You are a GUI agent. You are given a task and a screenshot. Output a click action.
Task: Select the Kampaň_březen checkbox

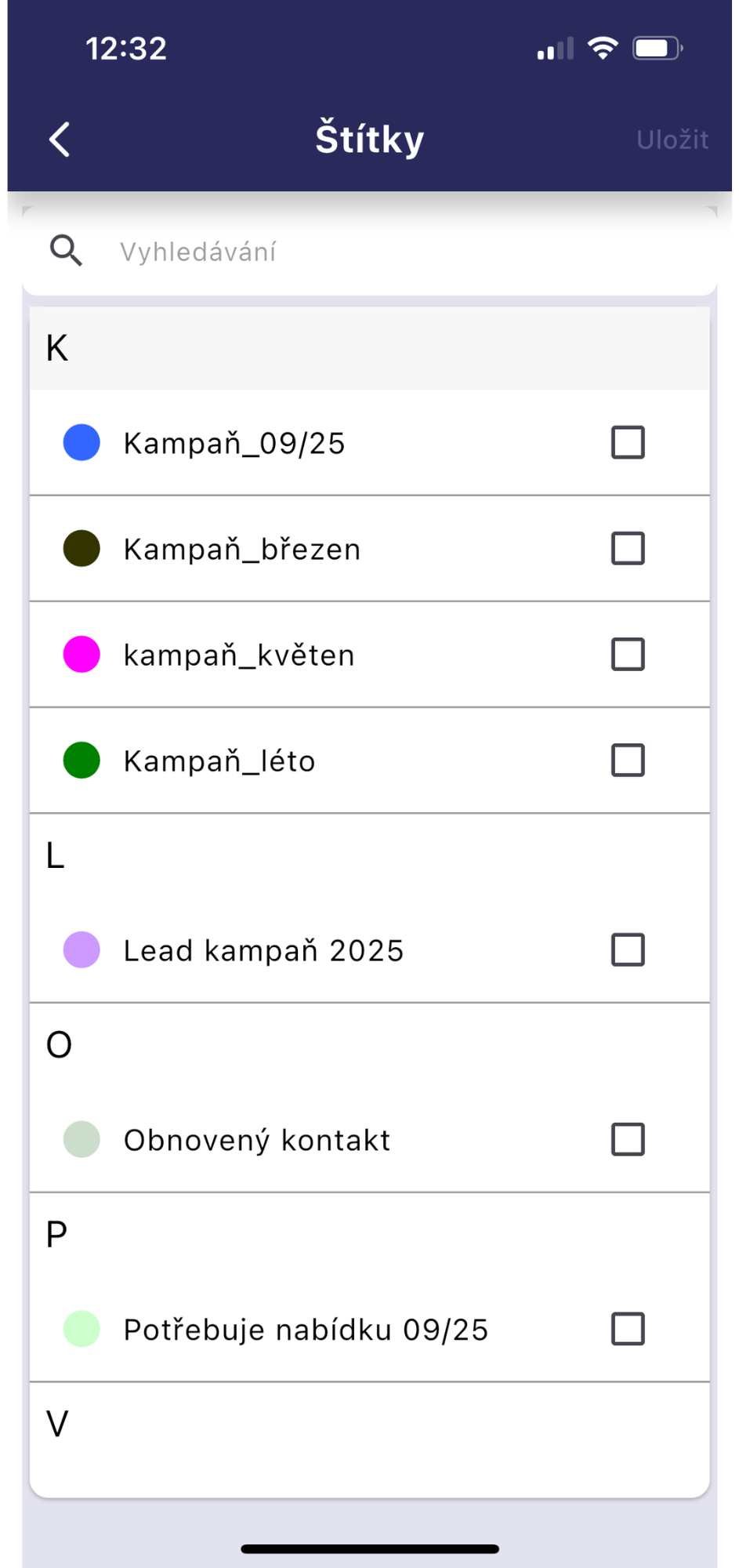(x=627, y=548)
